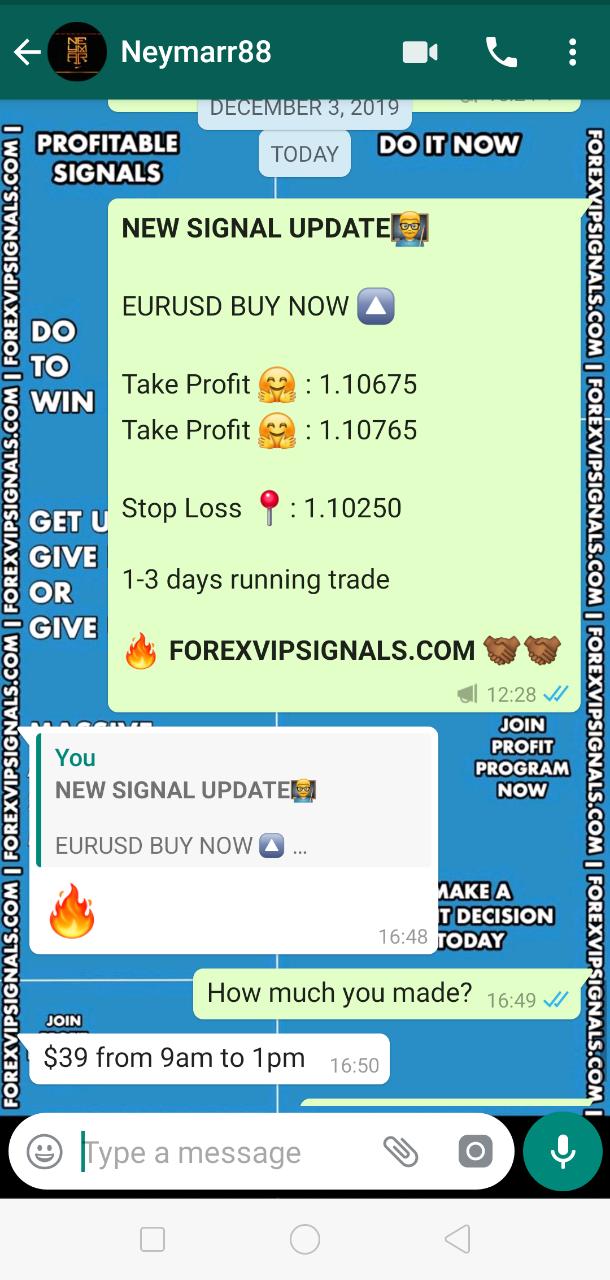Image resolution: width=610 pixels, height=1280 pixels.
Task: Open recent apps with the square button
Action: click(x=153, y=1240)
